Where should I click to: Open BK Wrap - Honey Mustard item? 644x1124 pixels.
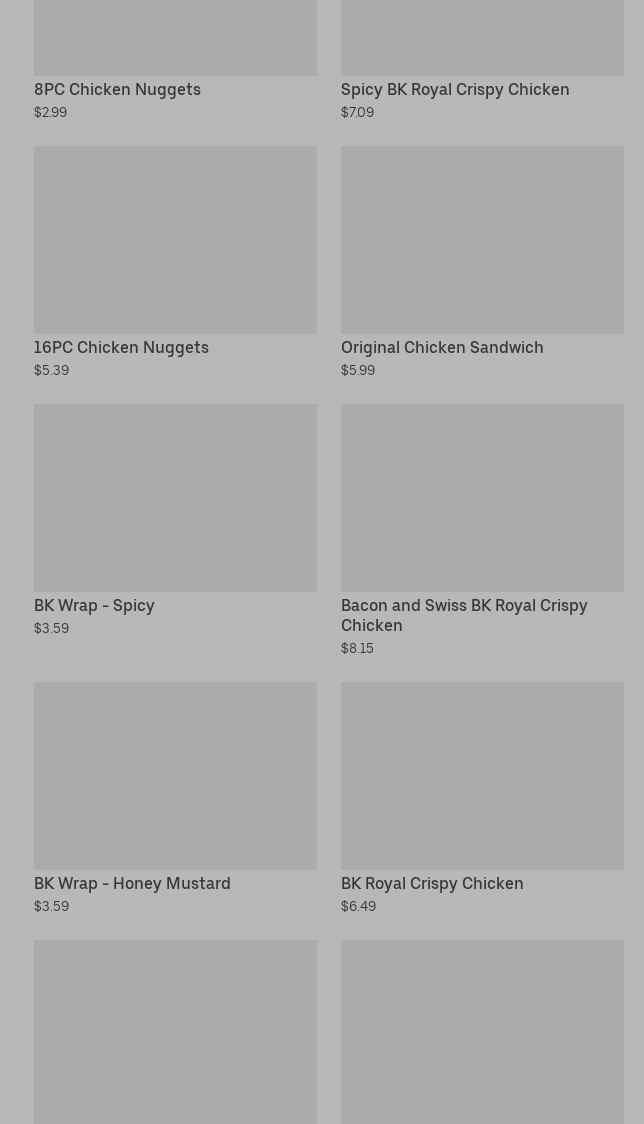point(175,799)
